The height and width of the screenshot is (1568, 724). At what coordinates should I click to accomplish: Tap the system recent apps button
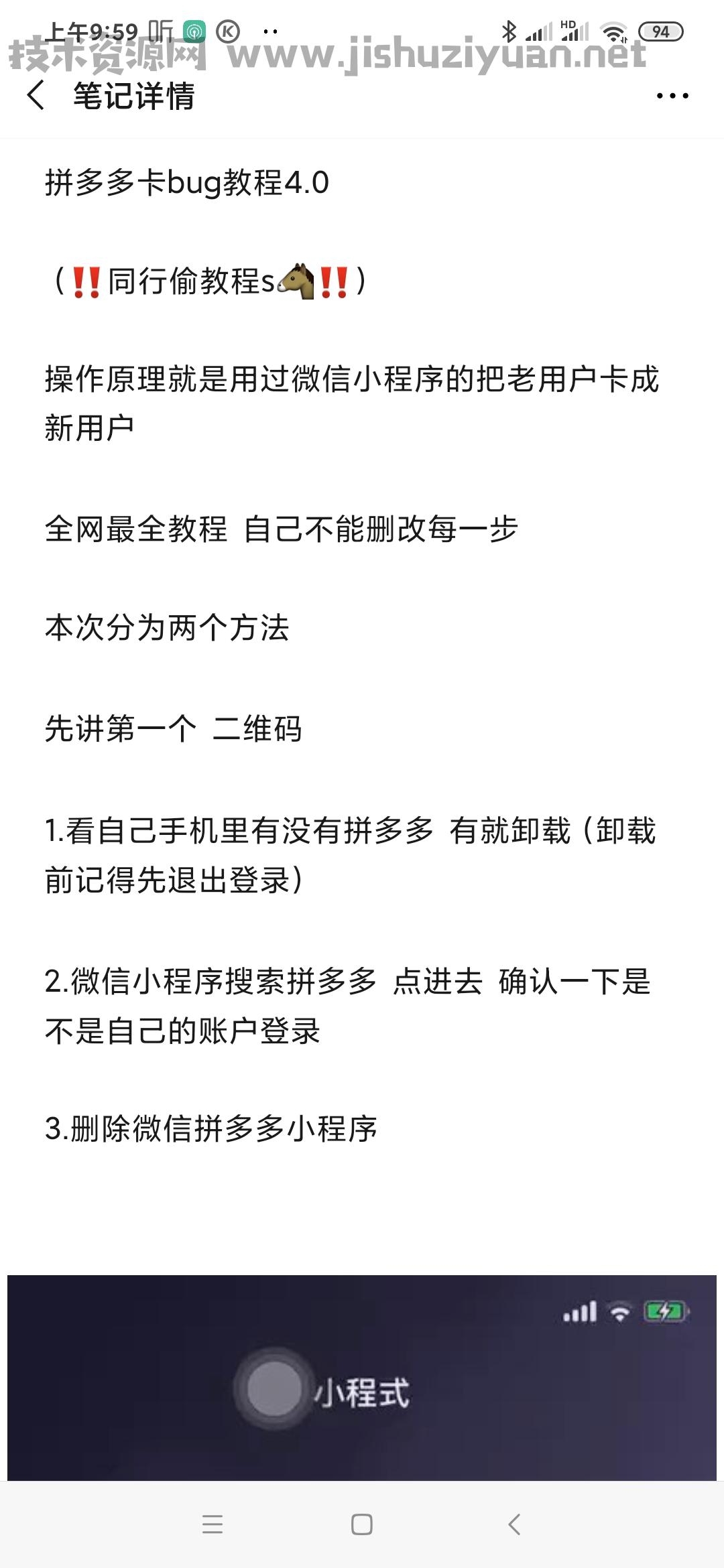coord(213,1524)
